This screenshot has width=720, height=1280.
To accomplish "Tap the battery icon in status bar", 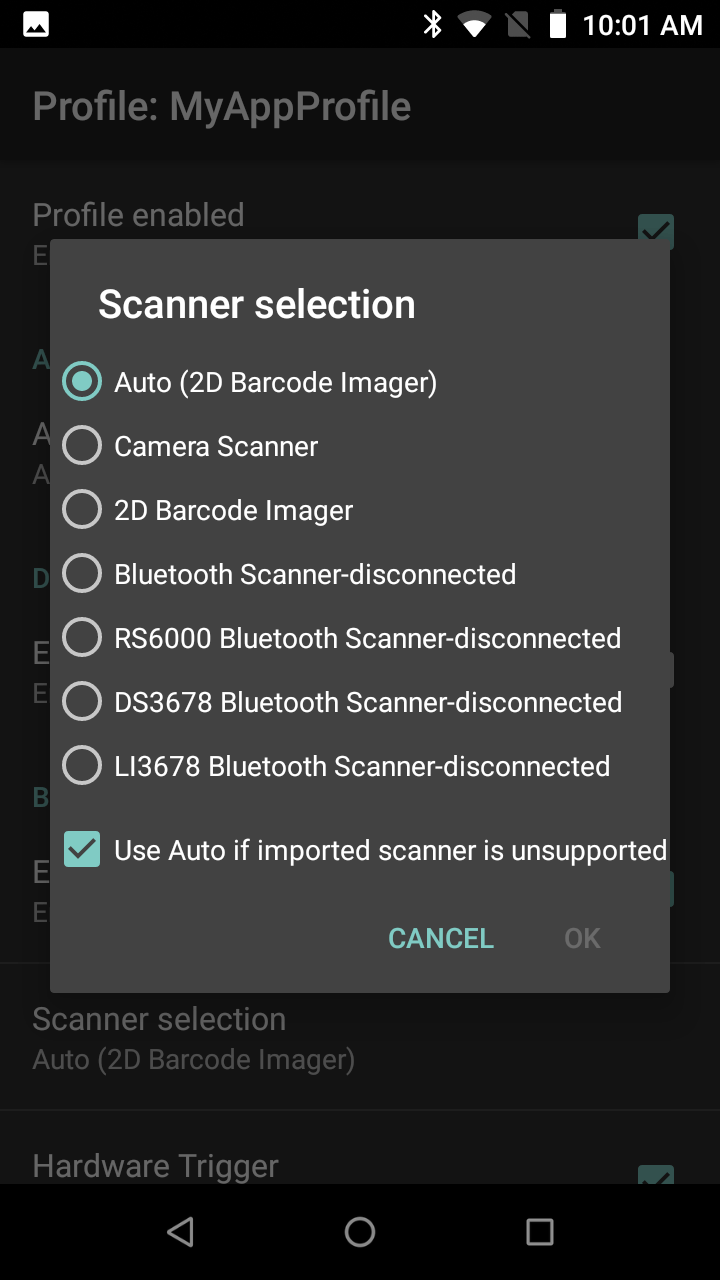I will [x=556, y=22].
